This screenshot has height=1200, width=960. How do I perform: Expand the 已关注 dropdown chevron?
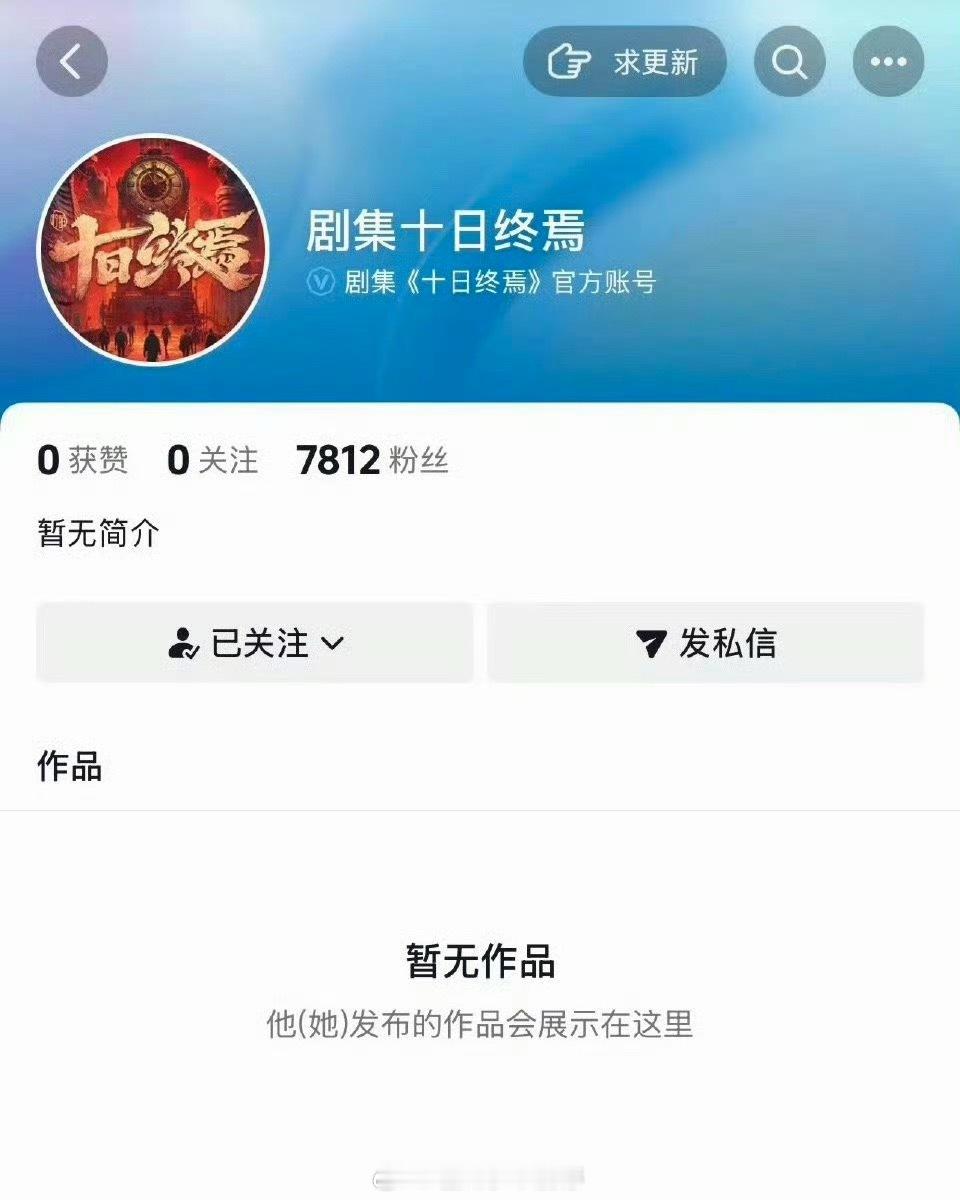pos(334,645)
